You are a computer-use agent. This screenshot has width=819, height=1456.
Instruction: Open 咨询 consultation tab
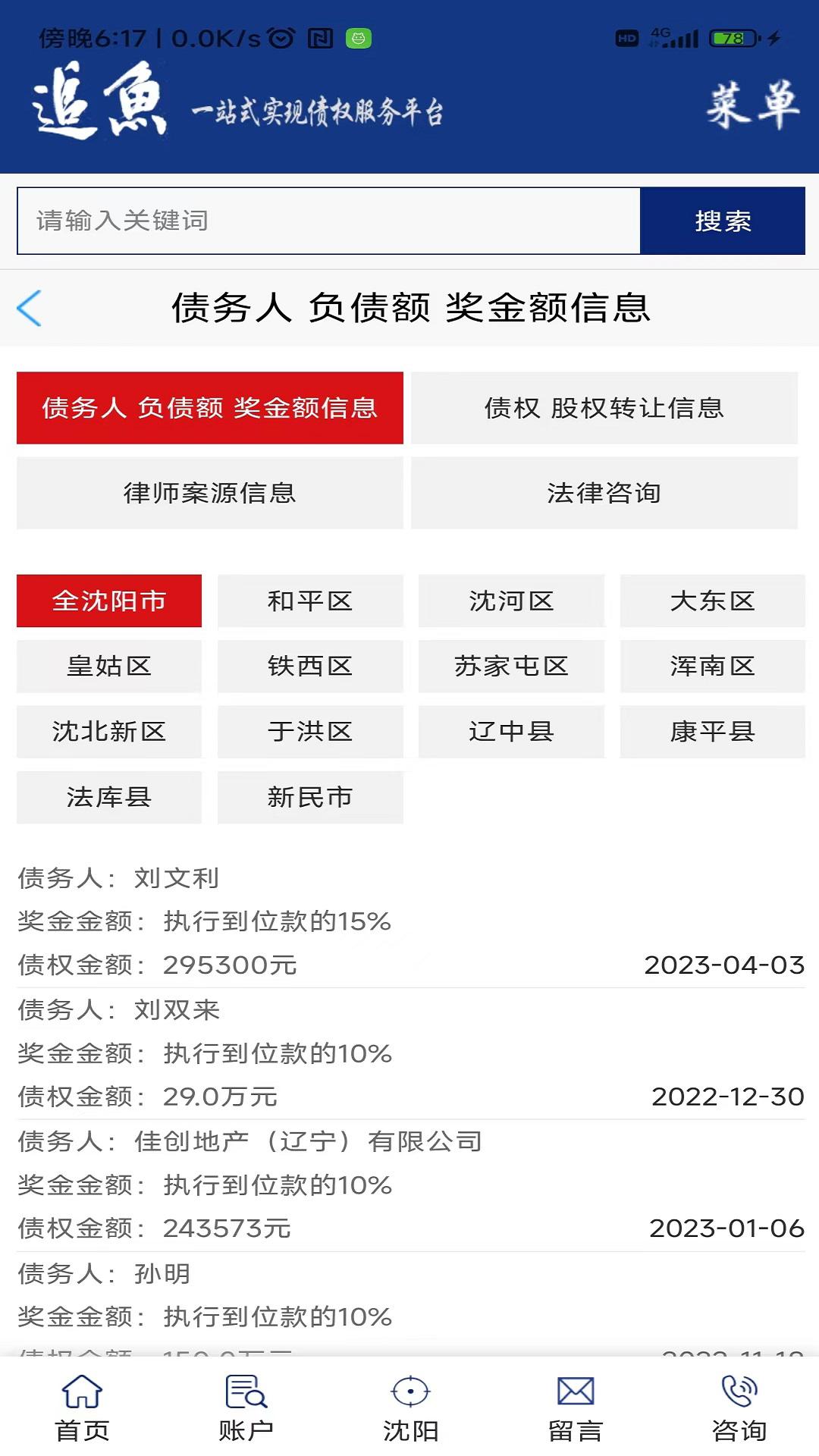click(739, 1408)
